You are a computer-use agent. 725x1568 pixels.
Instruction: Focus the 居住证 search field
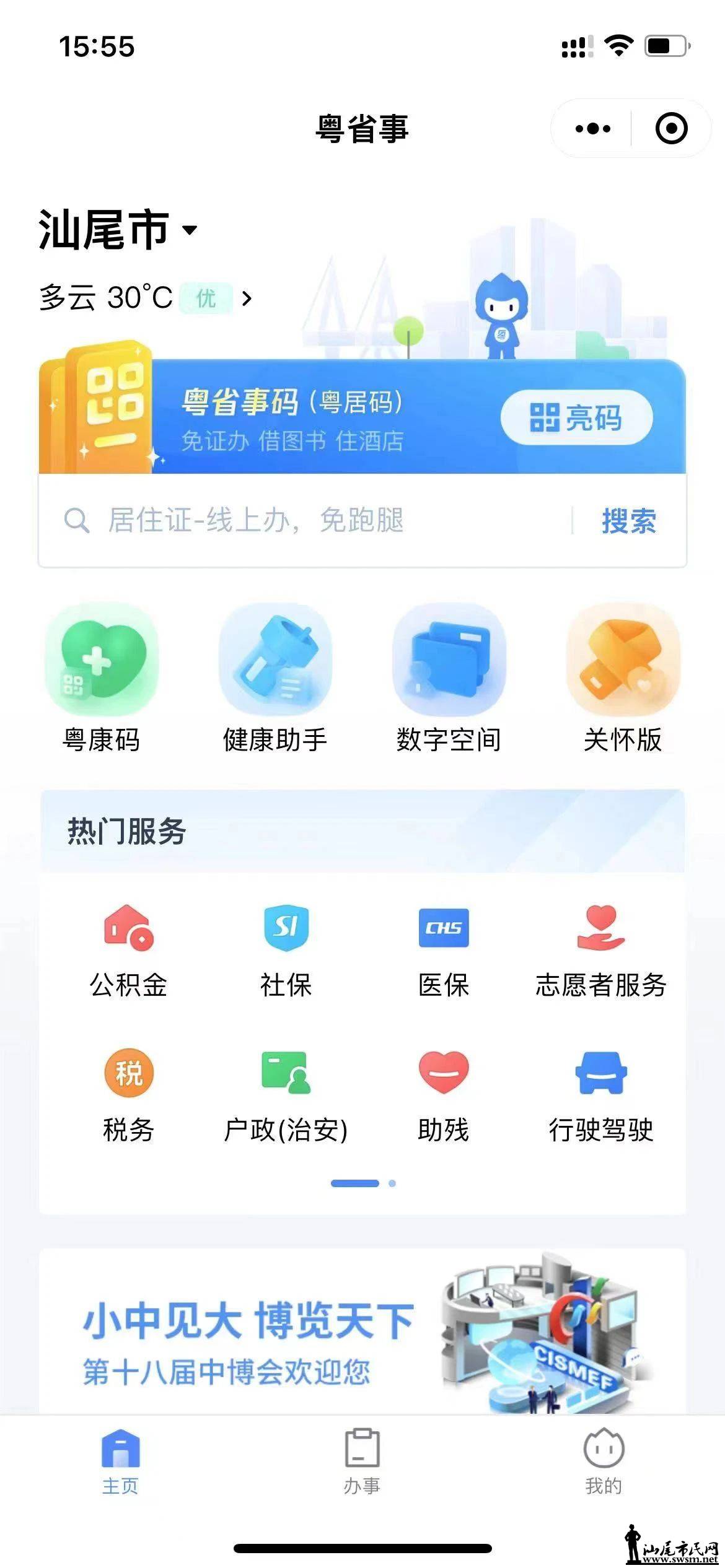(x=310, y=520)
